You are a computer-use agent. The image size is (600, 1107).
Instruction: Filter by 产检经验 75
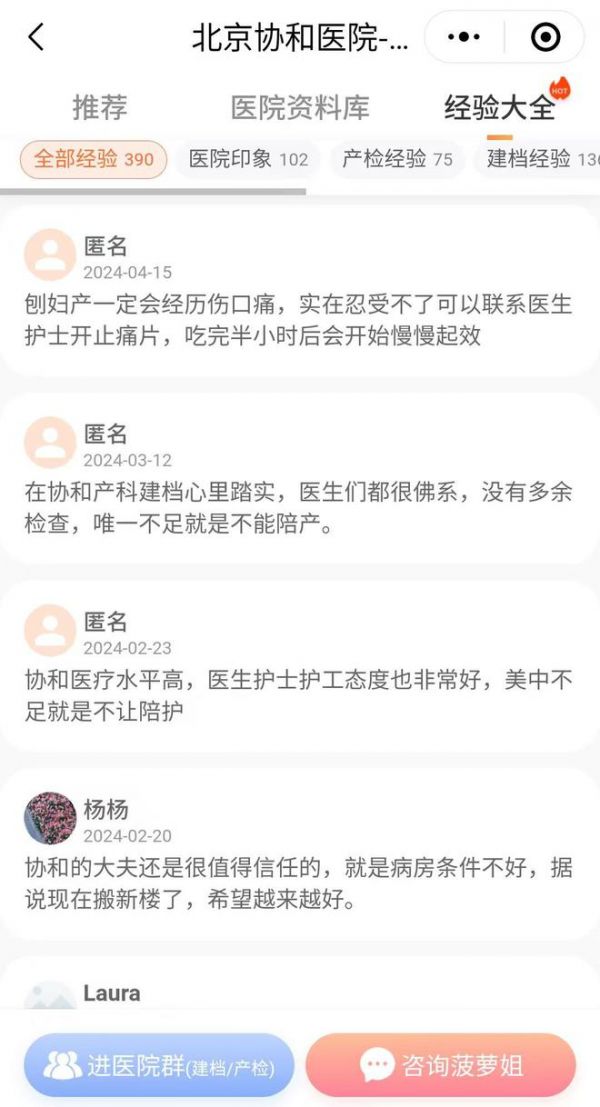click(x=397, y=160)
